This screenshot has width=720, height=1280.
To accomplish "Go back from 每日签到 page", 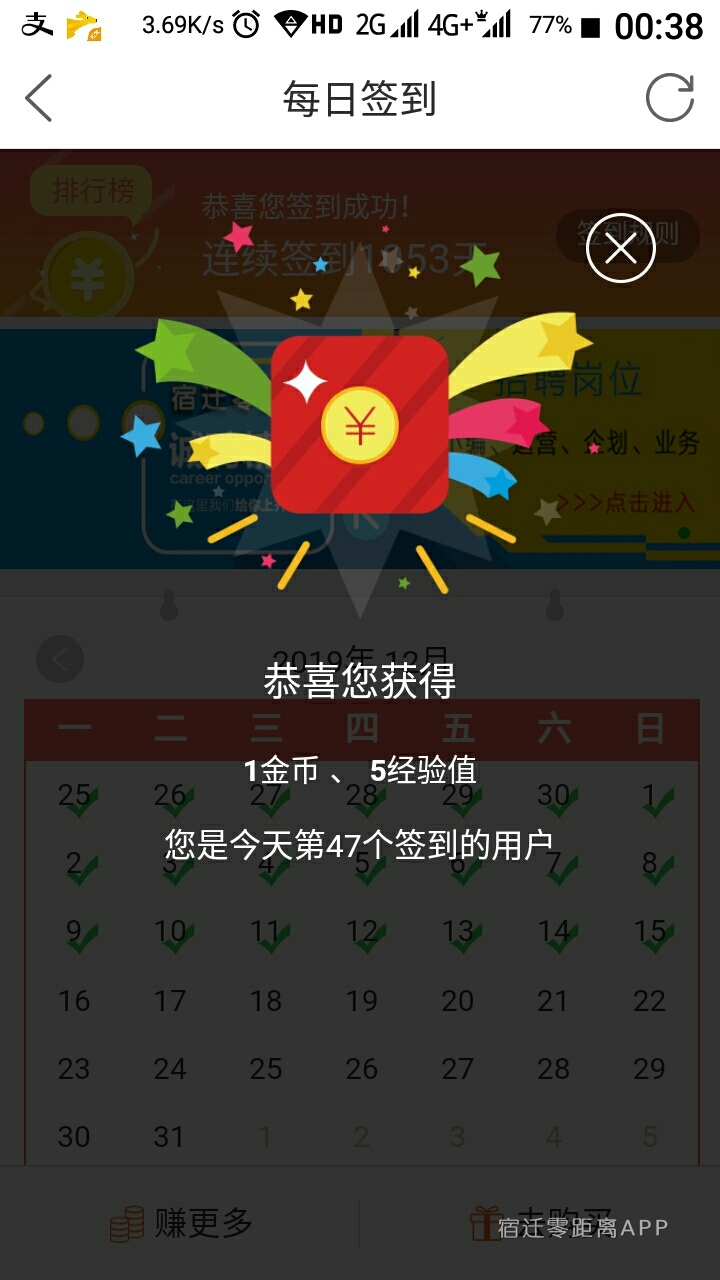I will [x=38, y=99].
